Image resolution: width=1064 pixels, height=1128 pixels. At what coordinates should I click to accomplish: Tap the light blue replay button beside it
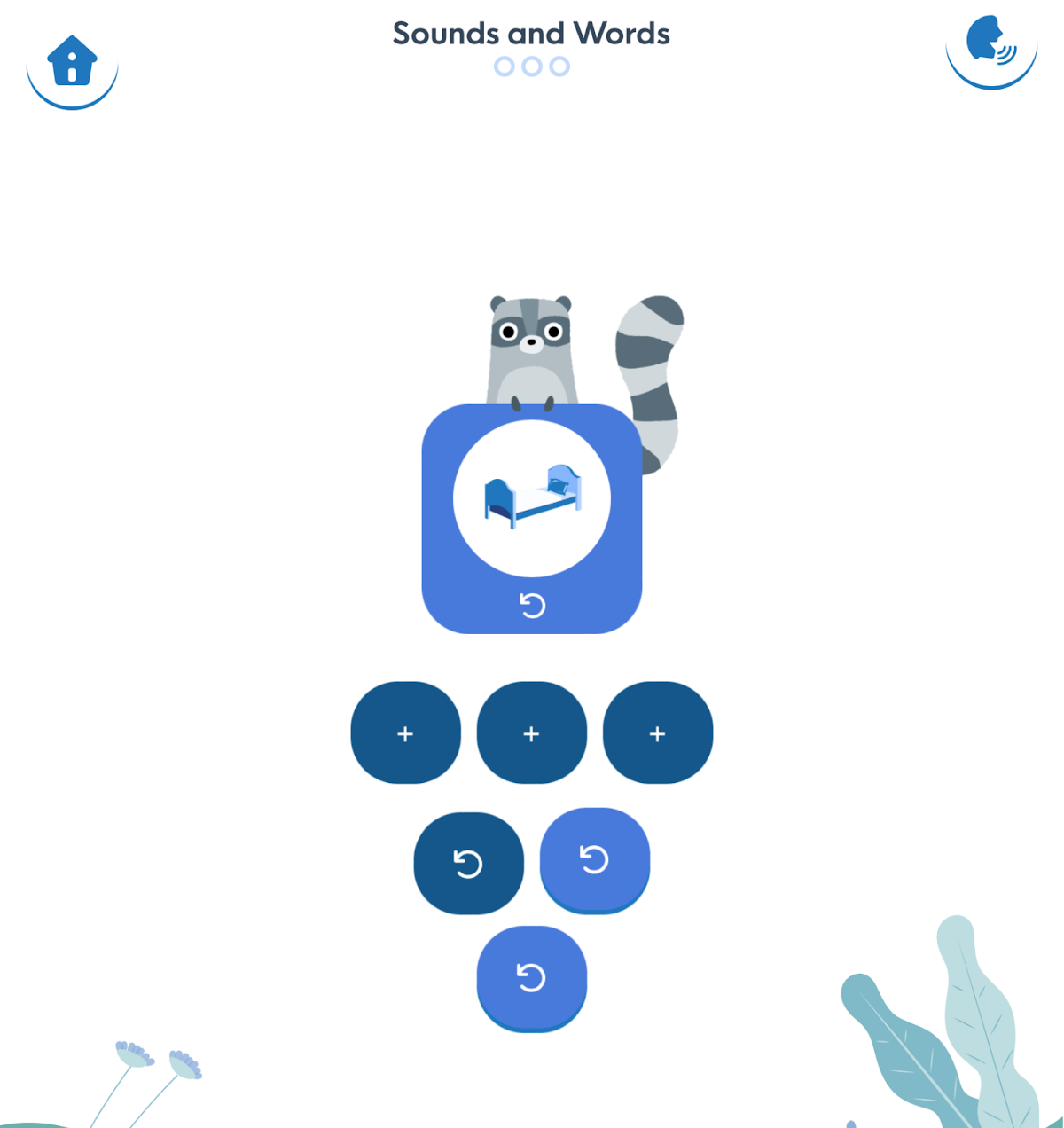point(594,858)
